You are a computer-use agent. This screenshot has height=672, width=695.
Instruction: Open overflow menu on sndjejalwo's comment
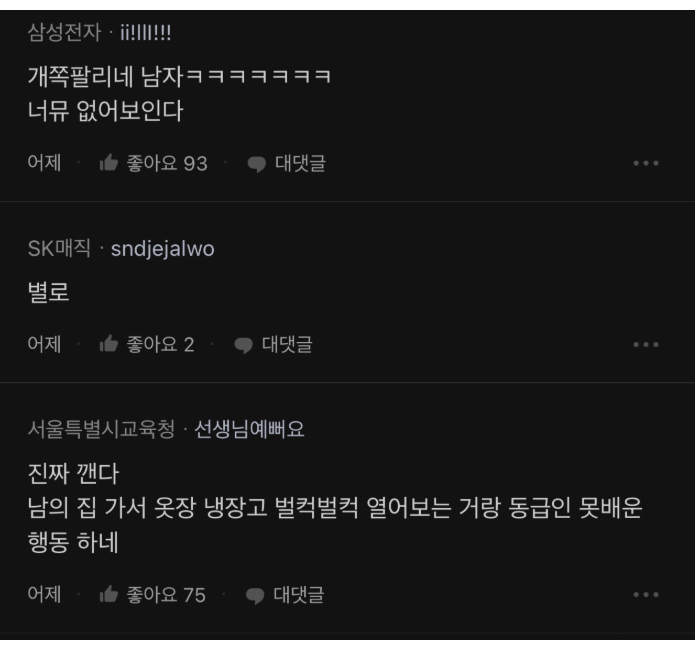(x=646, y=345)
